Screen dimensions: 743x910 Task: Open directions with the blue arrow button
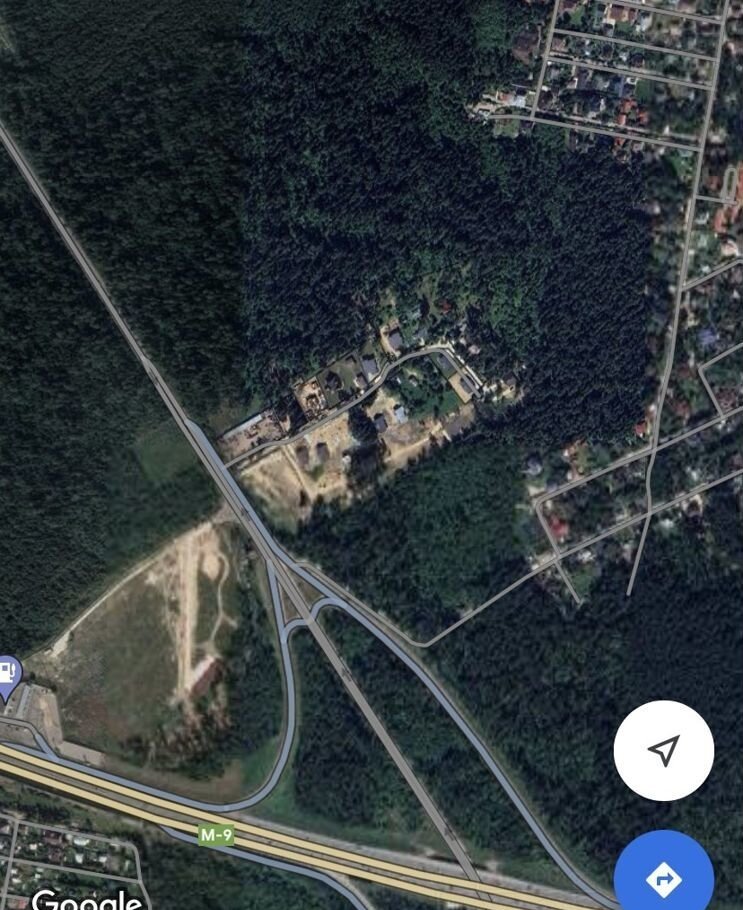pyautogui.click(x=663, y=878)
